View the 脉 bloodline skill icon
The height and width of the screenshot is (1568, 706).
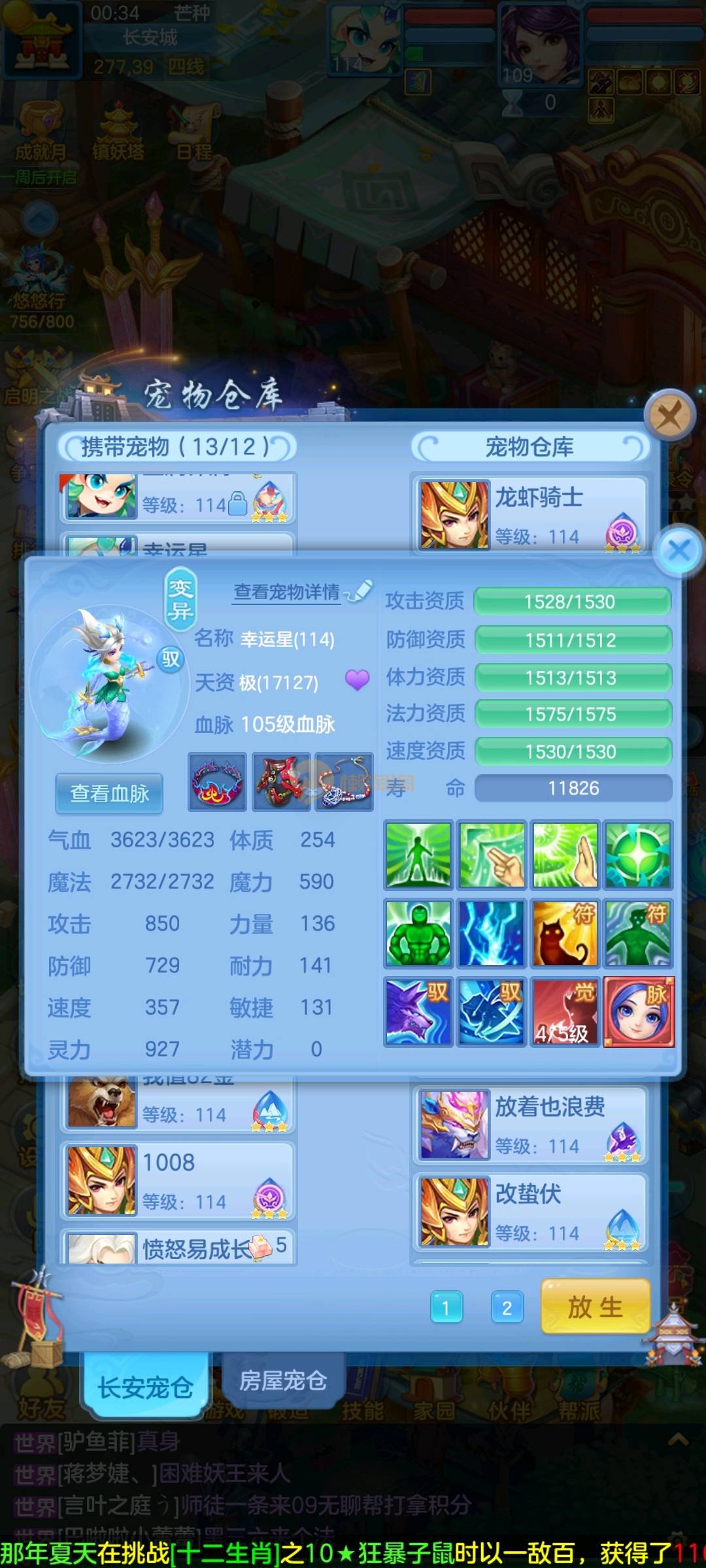click(639, 1011)
